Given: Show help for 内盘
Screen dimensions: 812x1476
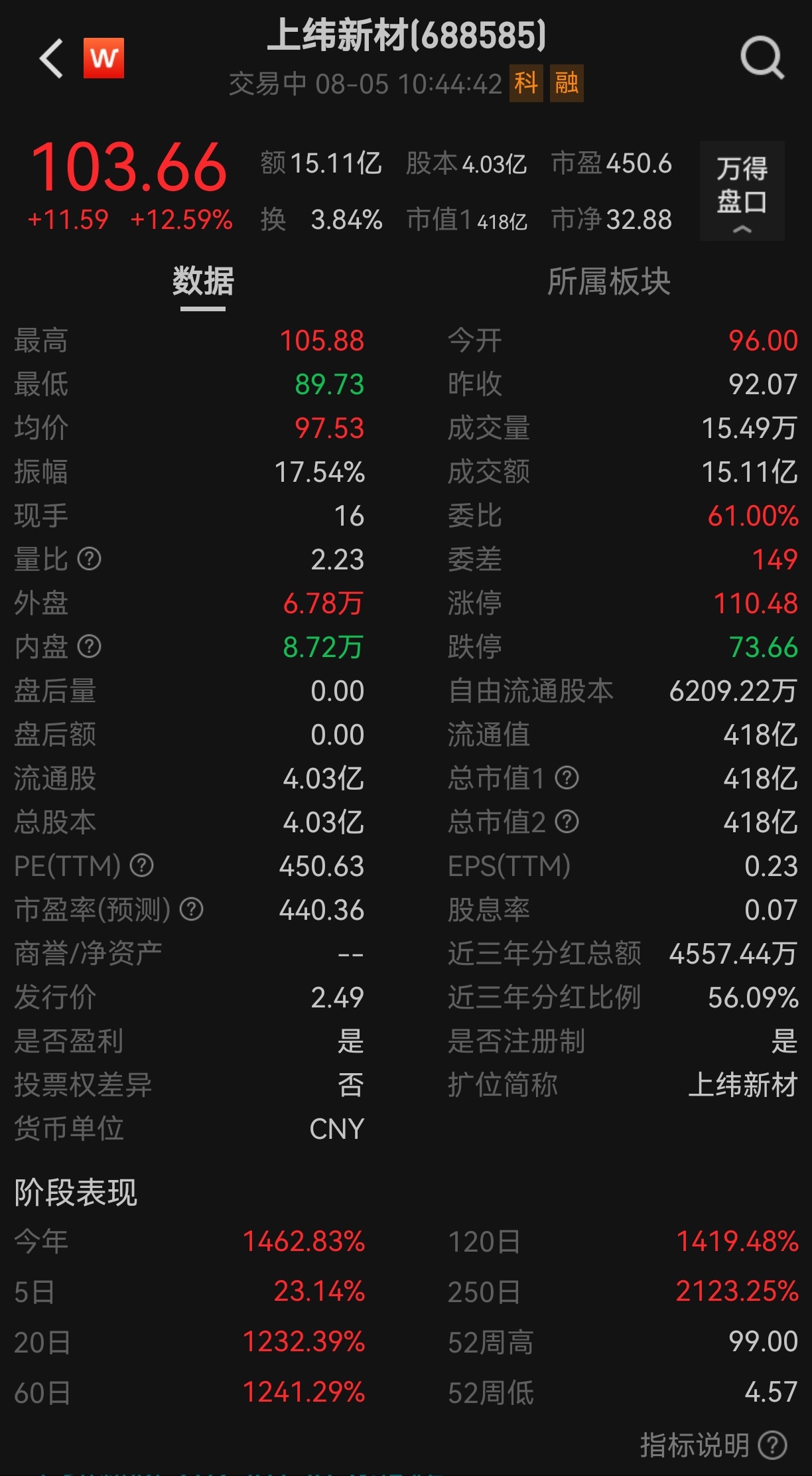Looking at the screenshot, I should pyautogui.click(x=90, y=646).
